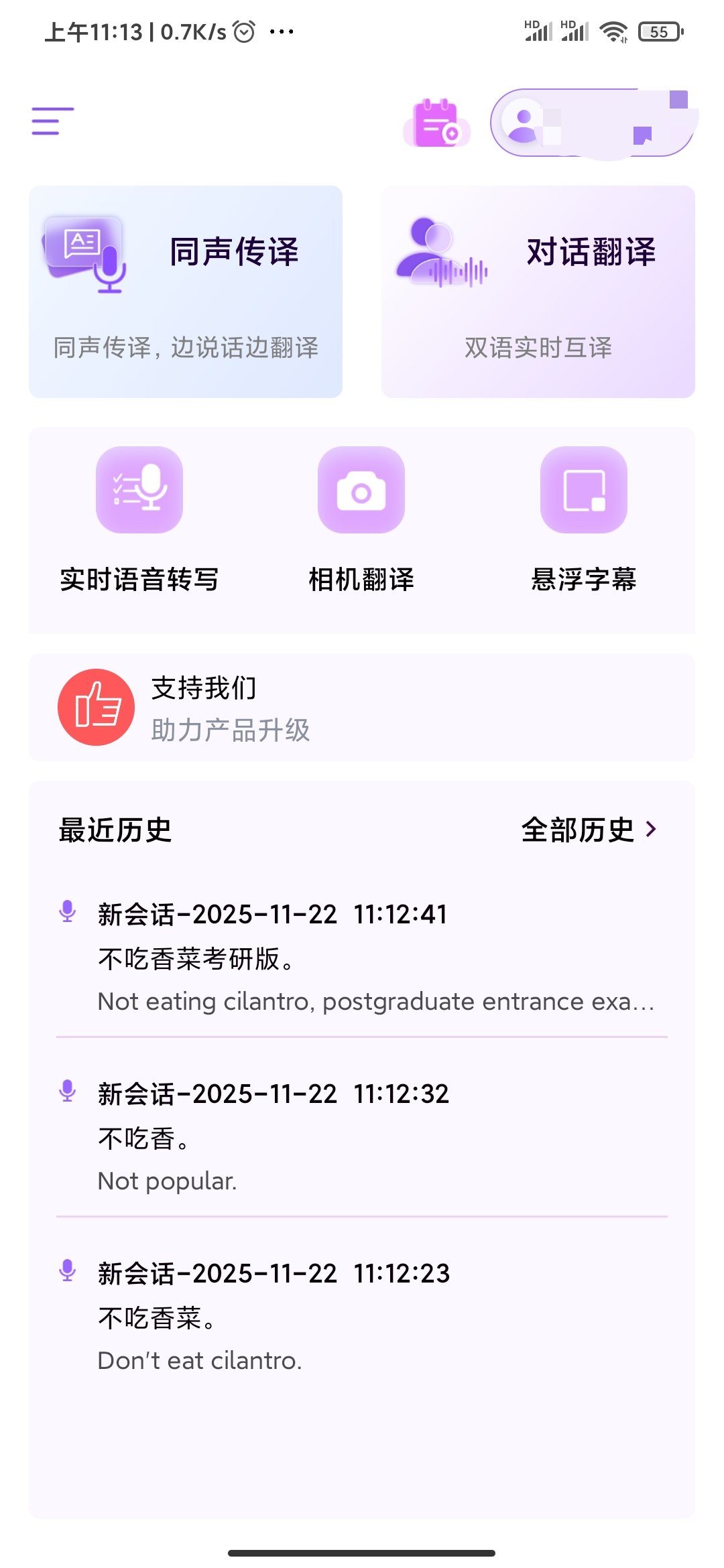Open the session from 11:12:32
724x1568 pixels.
[x=362, y=1136]
